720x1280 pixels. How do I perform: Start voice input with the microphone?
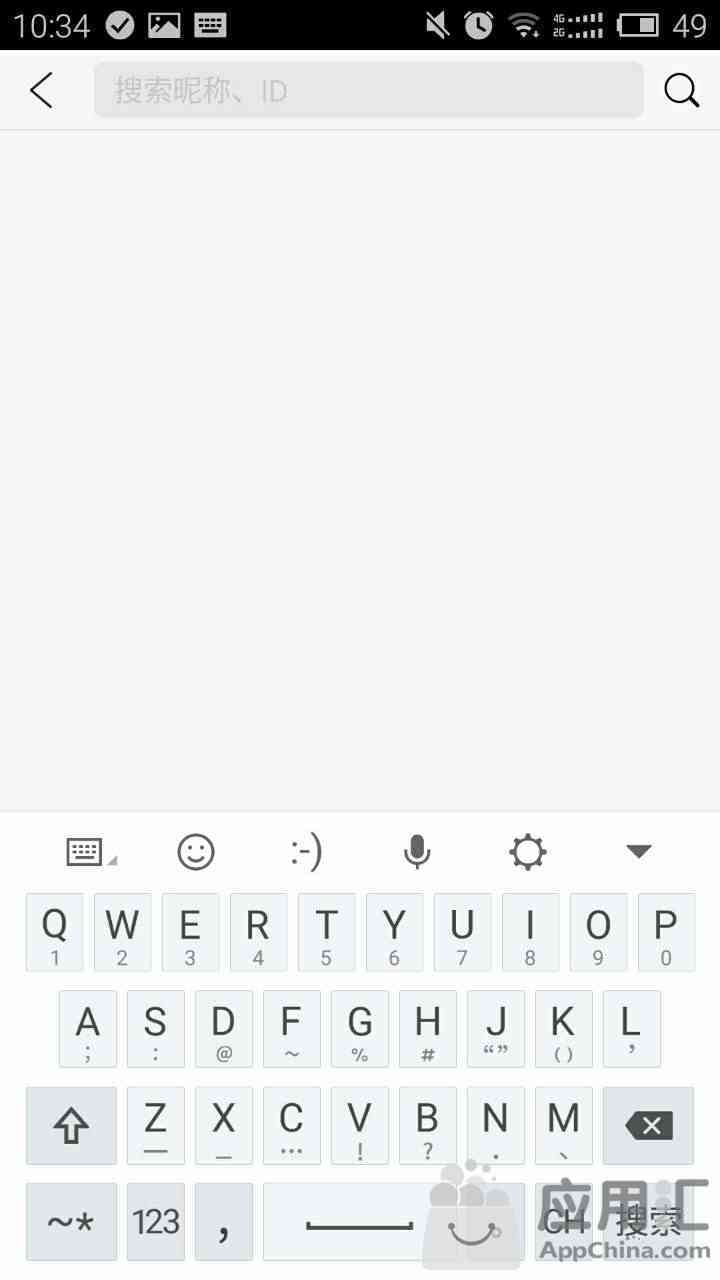tap(417, 852)
